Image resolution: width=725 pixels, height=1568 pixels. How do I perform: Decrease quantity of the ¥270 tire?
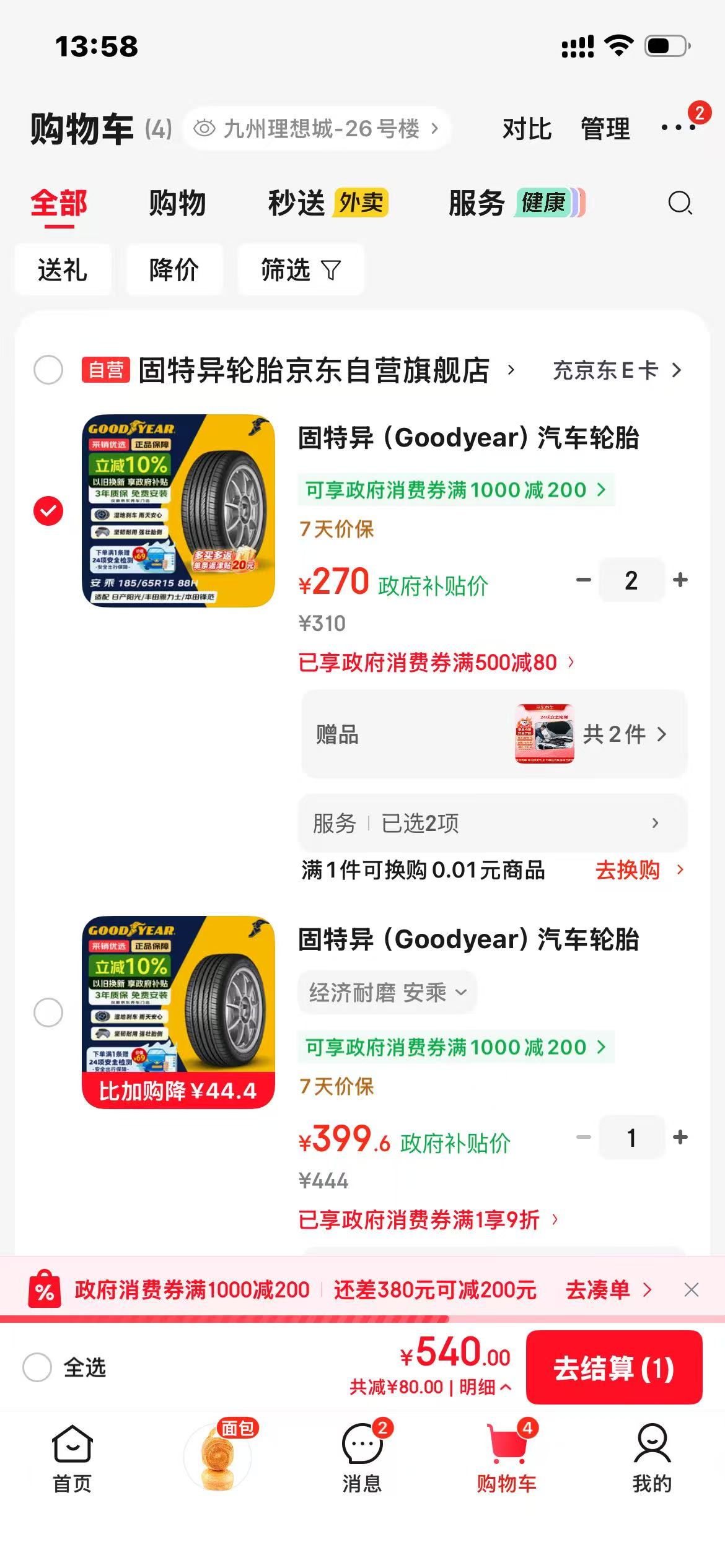click(583, 580)
